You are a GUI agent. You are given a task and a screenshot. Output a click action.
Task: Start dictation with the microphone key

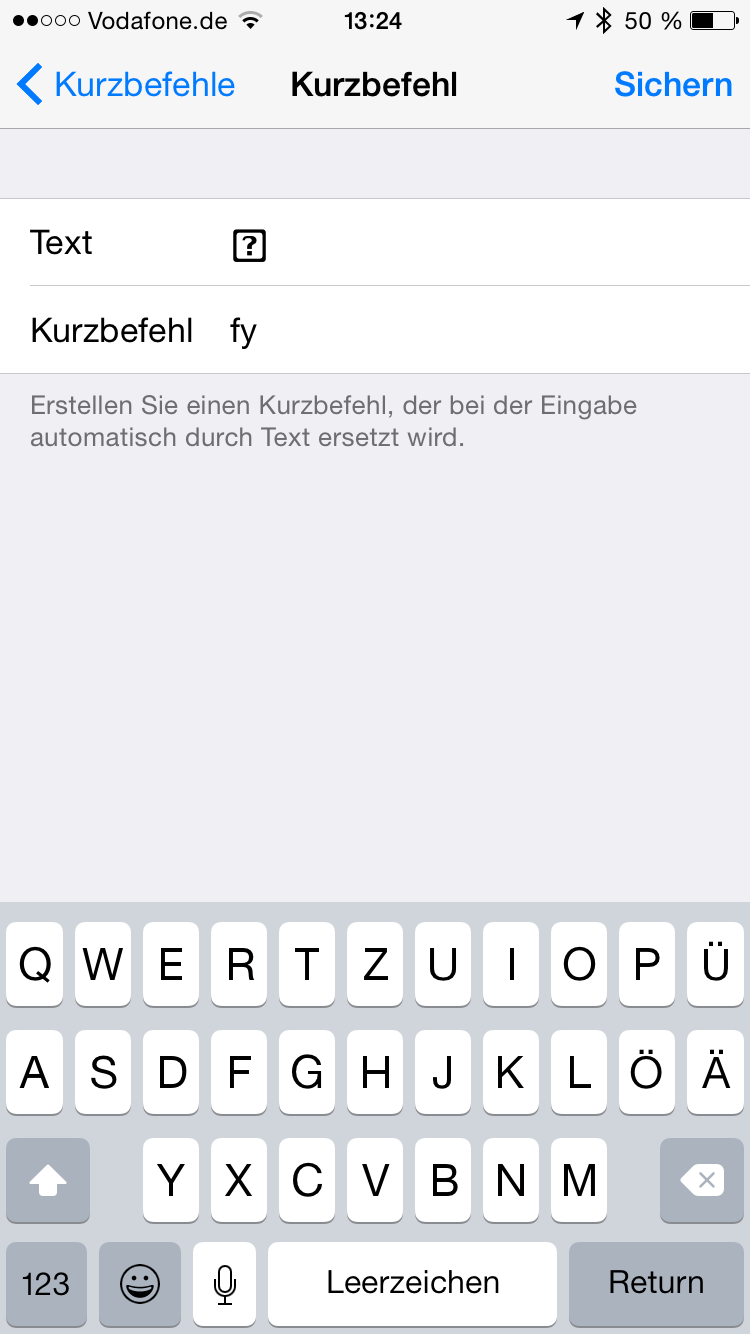click(225, 1283)
